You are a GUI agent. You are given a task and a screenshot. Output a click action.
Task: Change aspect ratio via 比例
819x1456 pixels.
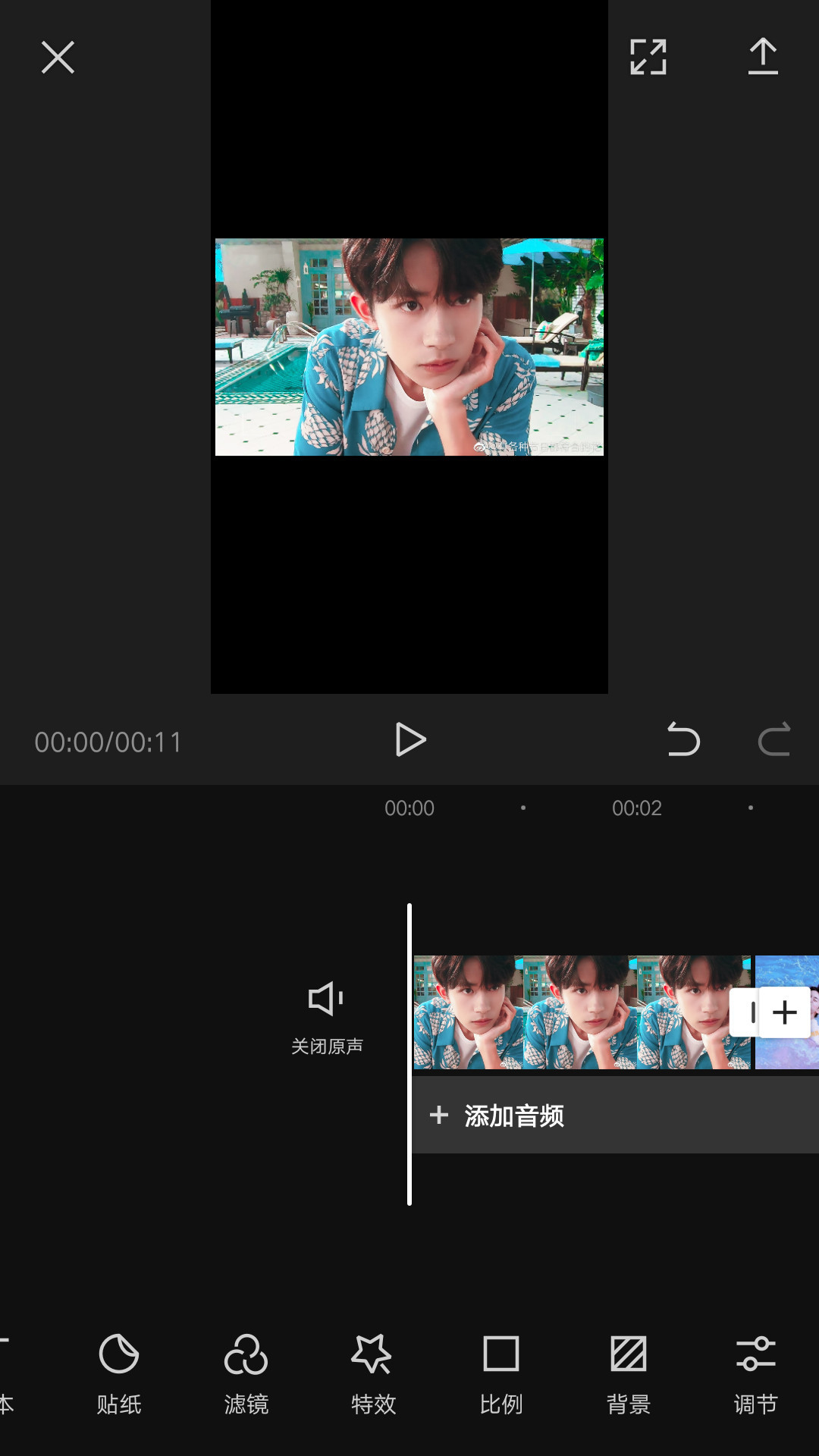pos(501,1373)
